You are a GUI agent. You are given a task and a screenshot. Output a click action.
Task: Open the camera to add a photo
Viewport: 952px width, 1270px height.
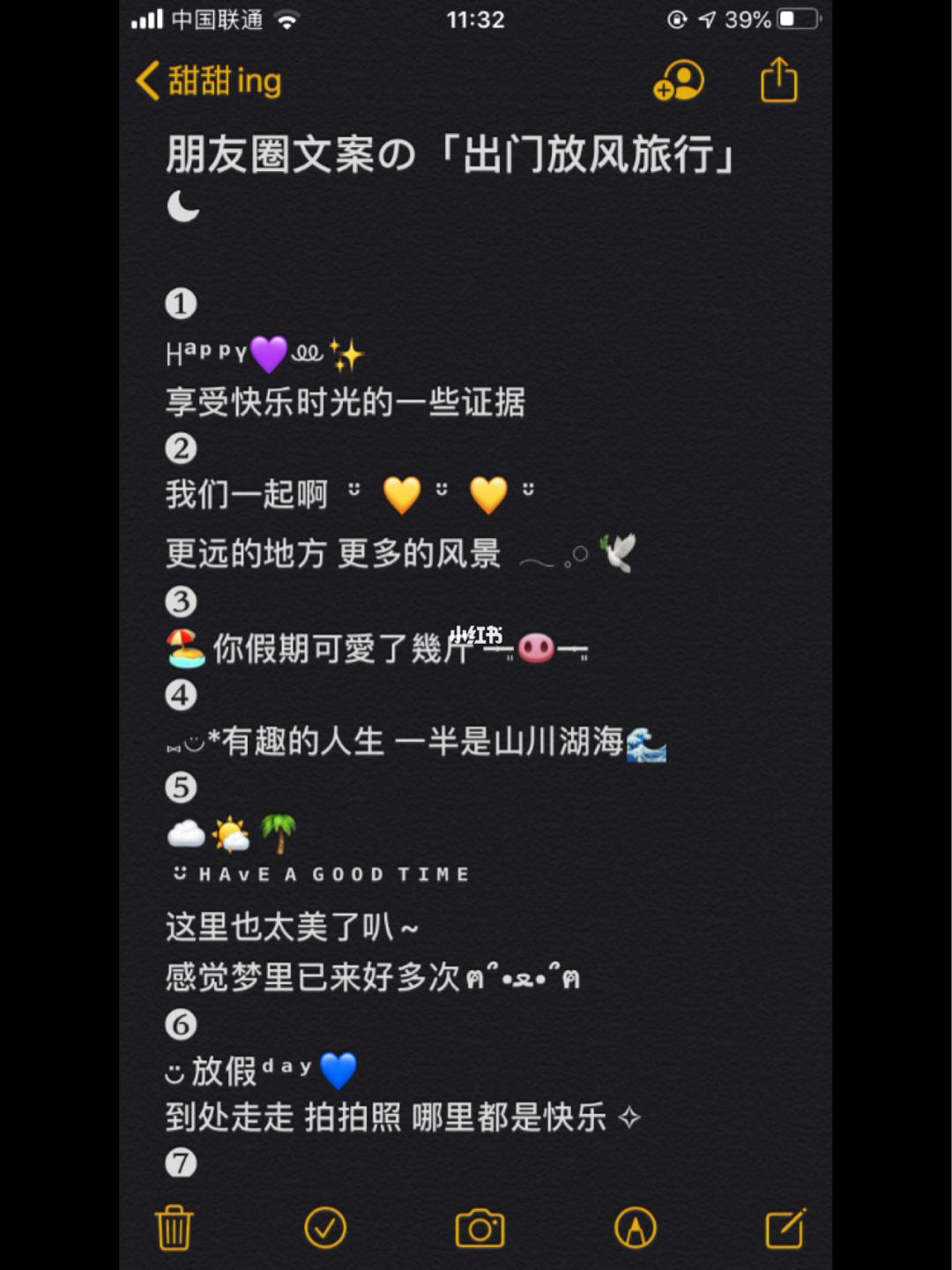click(x=480, y=1229)
